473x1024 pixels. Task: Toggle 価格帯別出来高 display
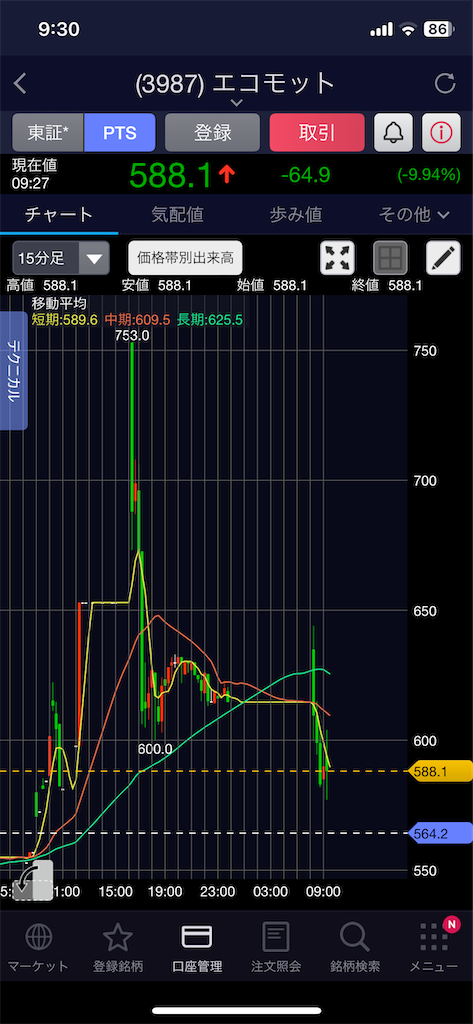coord(185,258)
